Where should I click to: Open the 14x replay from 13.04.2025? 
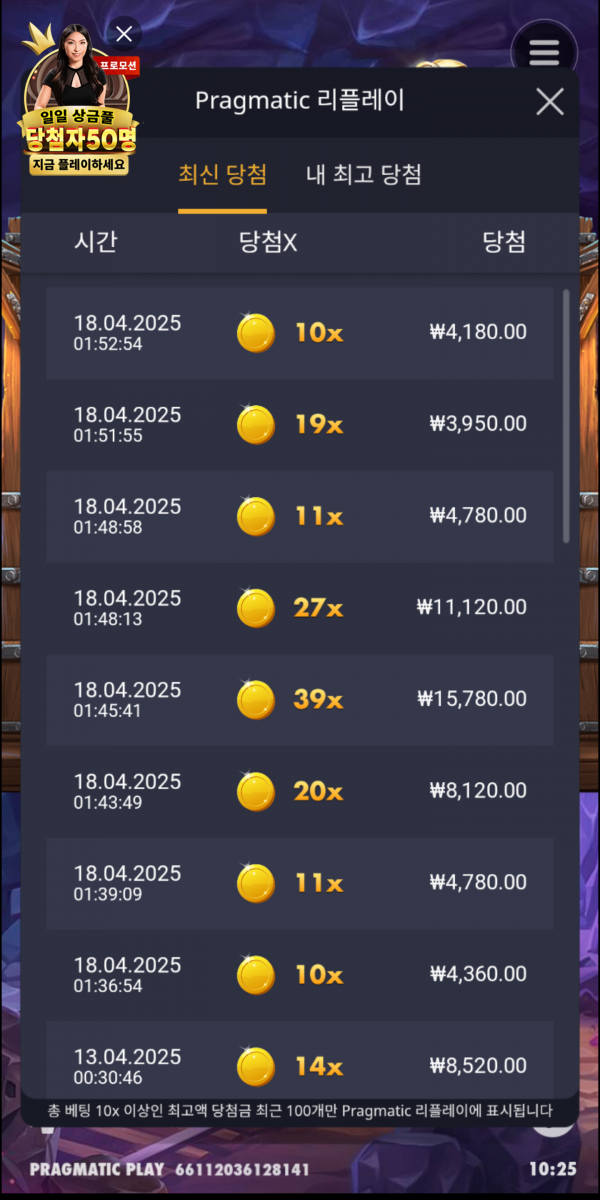pyautogui.click(x=299, y=1064)
